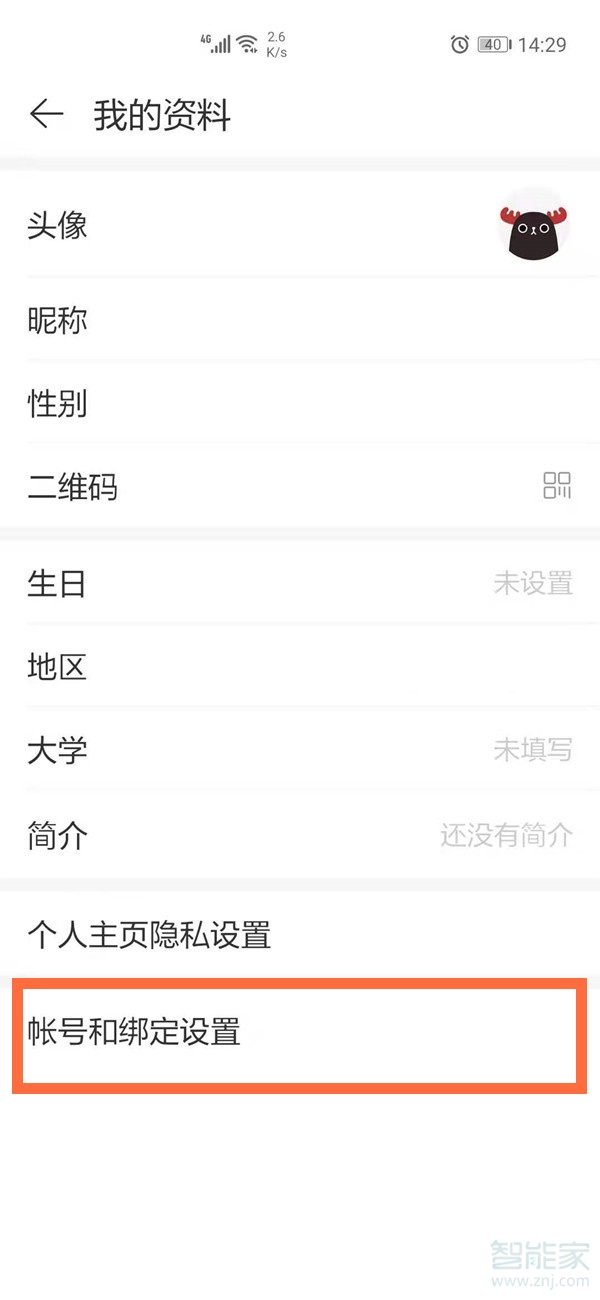Edit the 昵称 nickname

click(x=300, y=321)
